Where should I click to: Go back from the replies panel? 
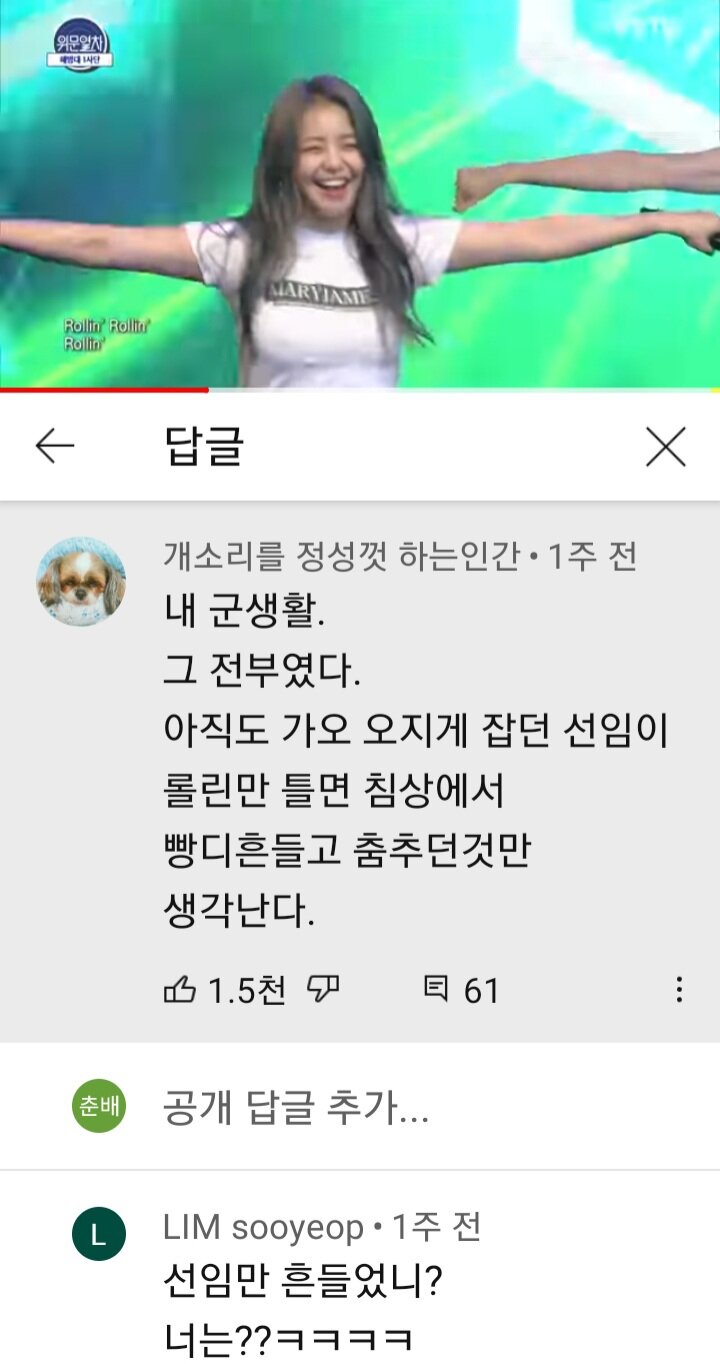(x=55, y=447)
